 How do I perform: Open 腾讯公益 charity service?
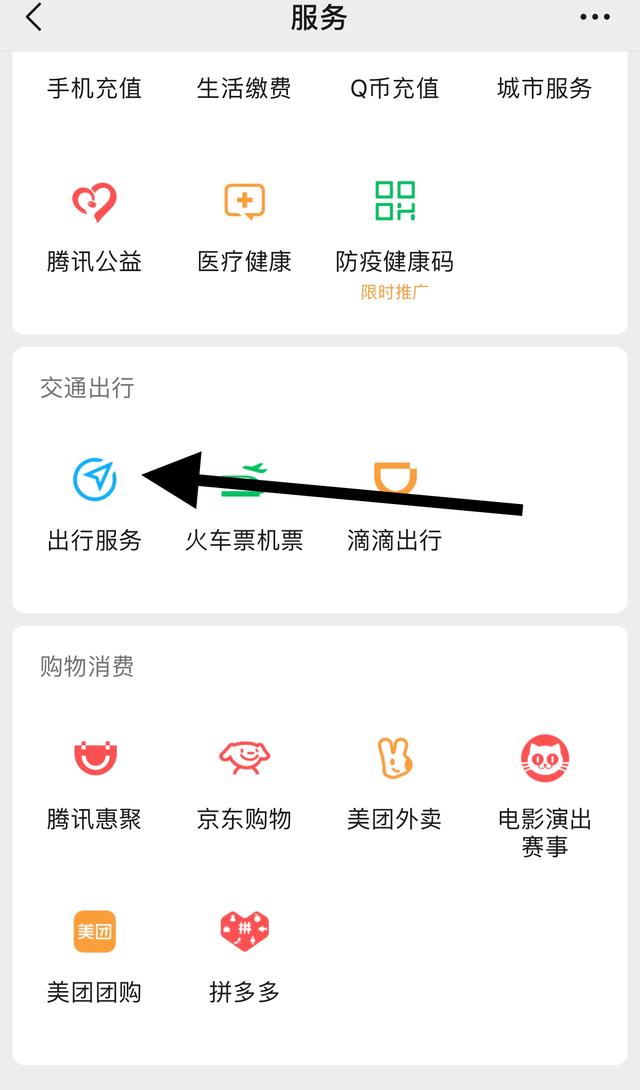[x=95, y=228]
